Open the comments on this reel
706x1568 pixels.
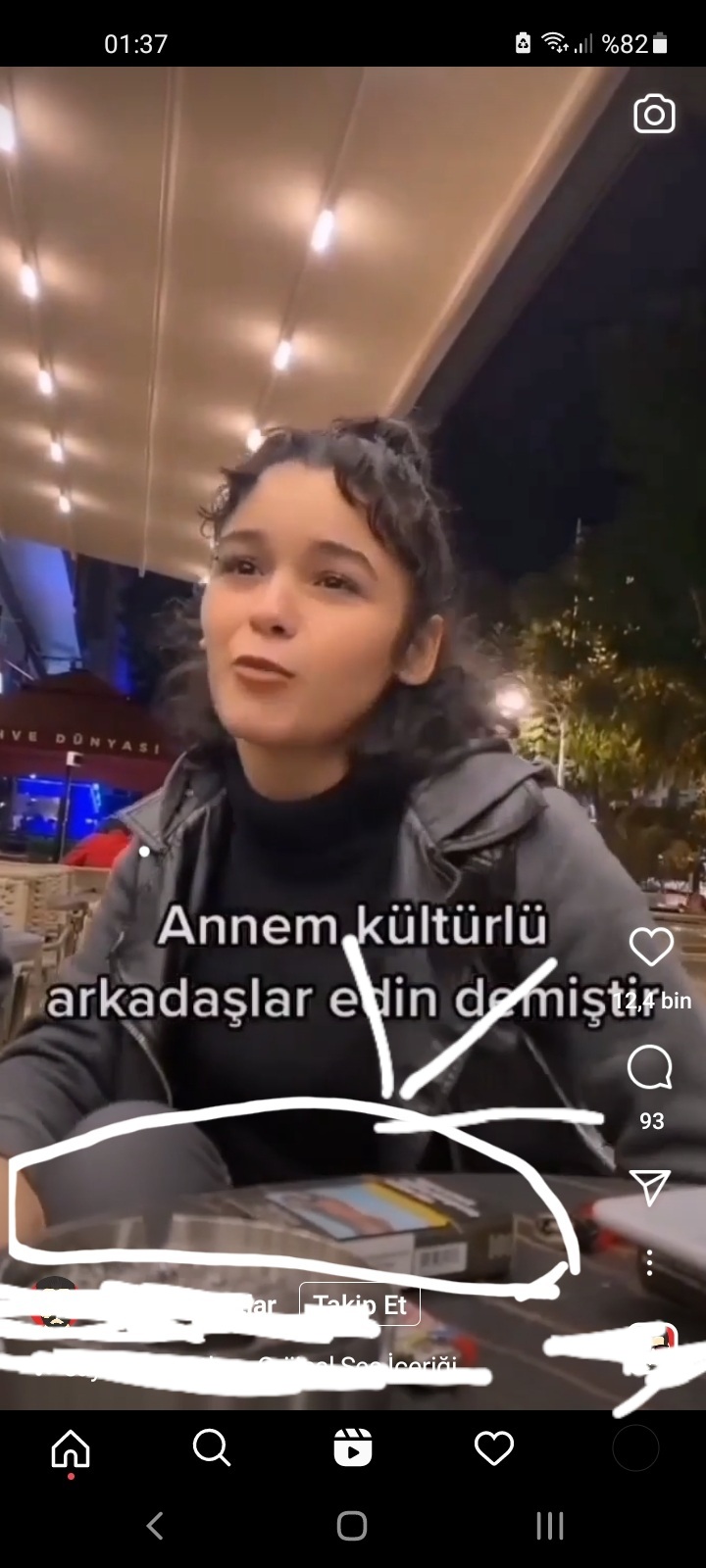[x=650, y=1068]
